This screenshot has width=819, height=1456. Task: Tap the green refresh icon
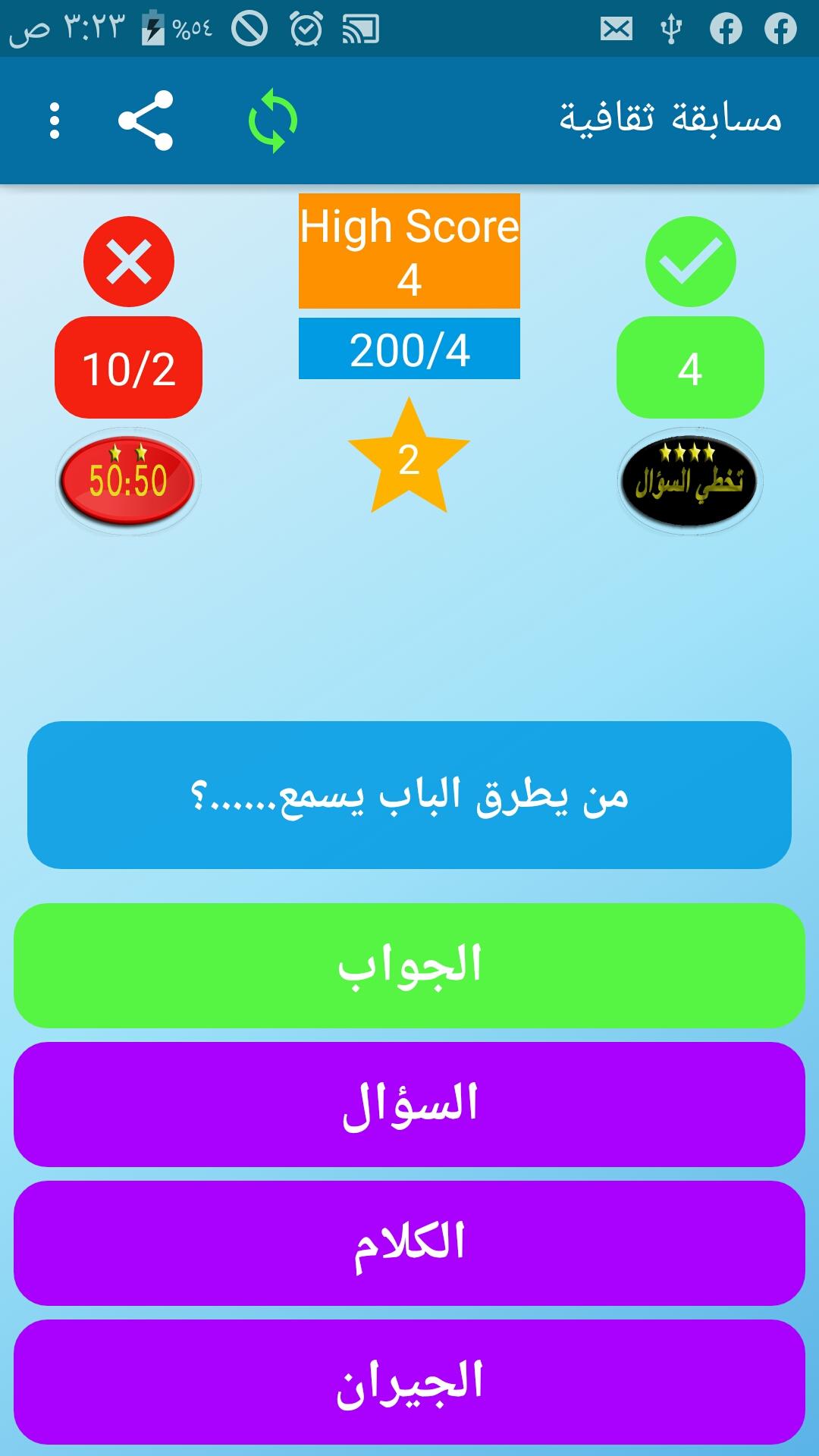click(x=273, y=121)
